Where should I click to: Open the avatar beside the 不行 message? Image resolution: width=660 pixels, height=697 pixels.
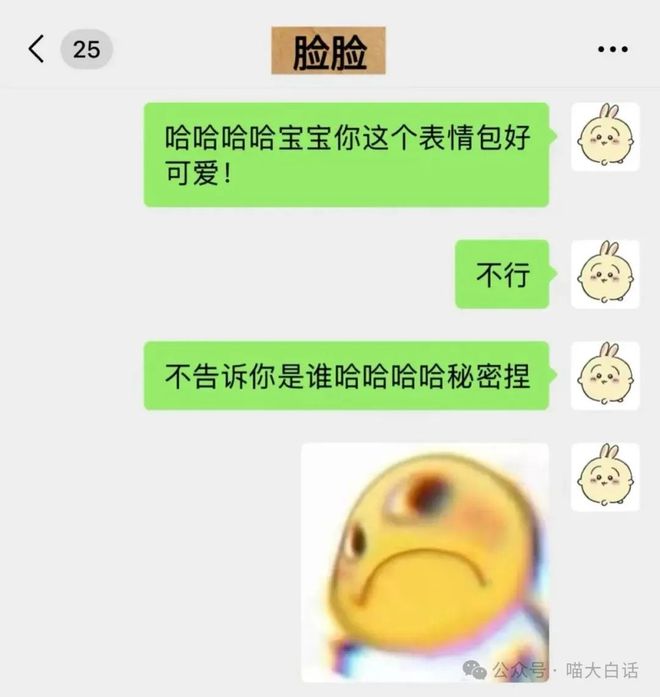[604, 274]
